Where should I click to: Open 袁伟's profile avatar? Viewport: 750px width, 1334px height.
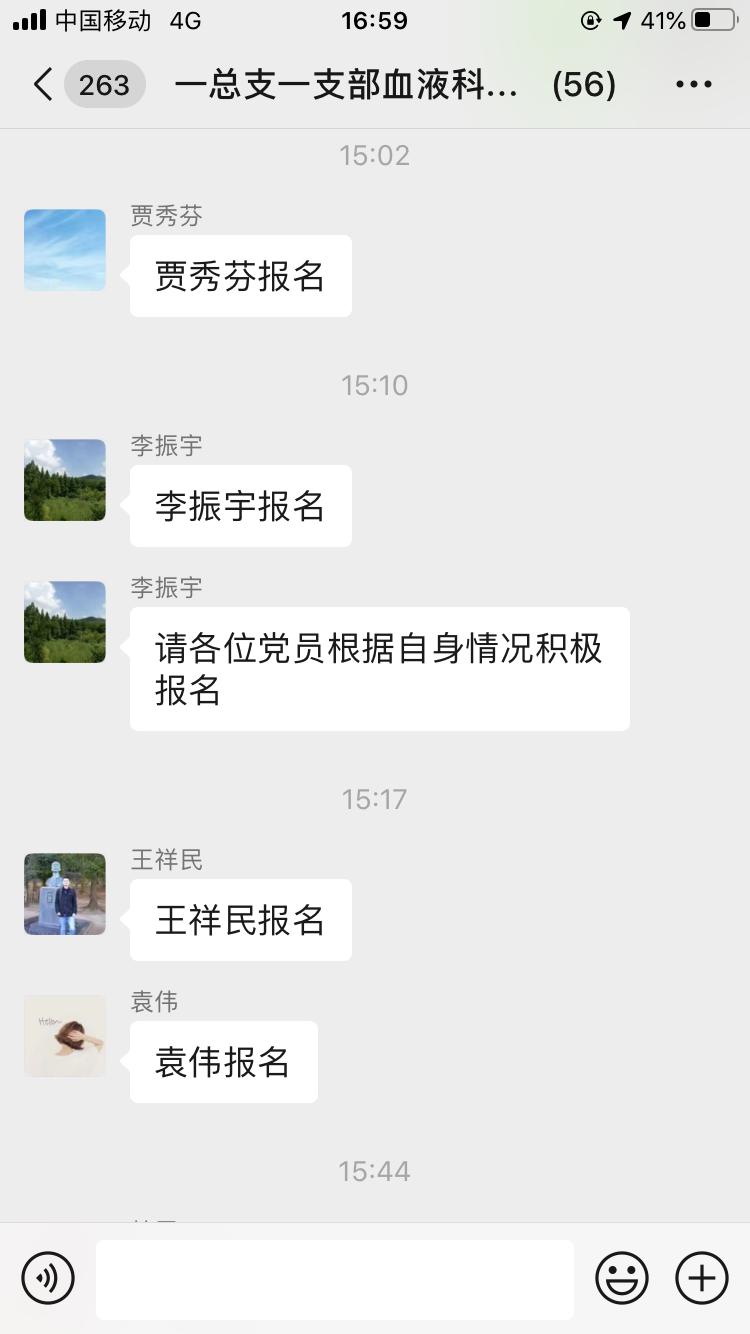65,1036
